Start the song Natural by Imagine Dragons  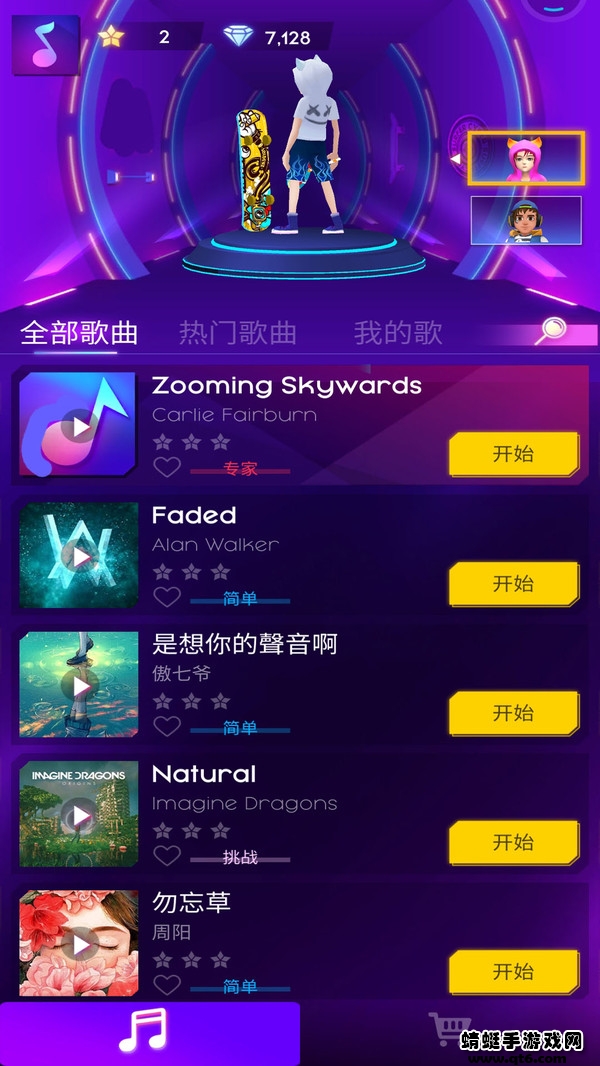(513, 842)
